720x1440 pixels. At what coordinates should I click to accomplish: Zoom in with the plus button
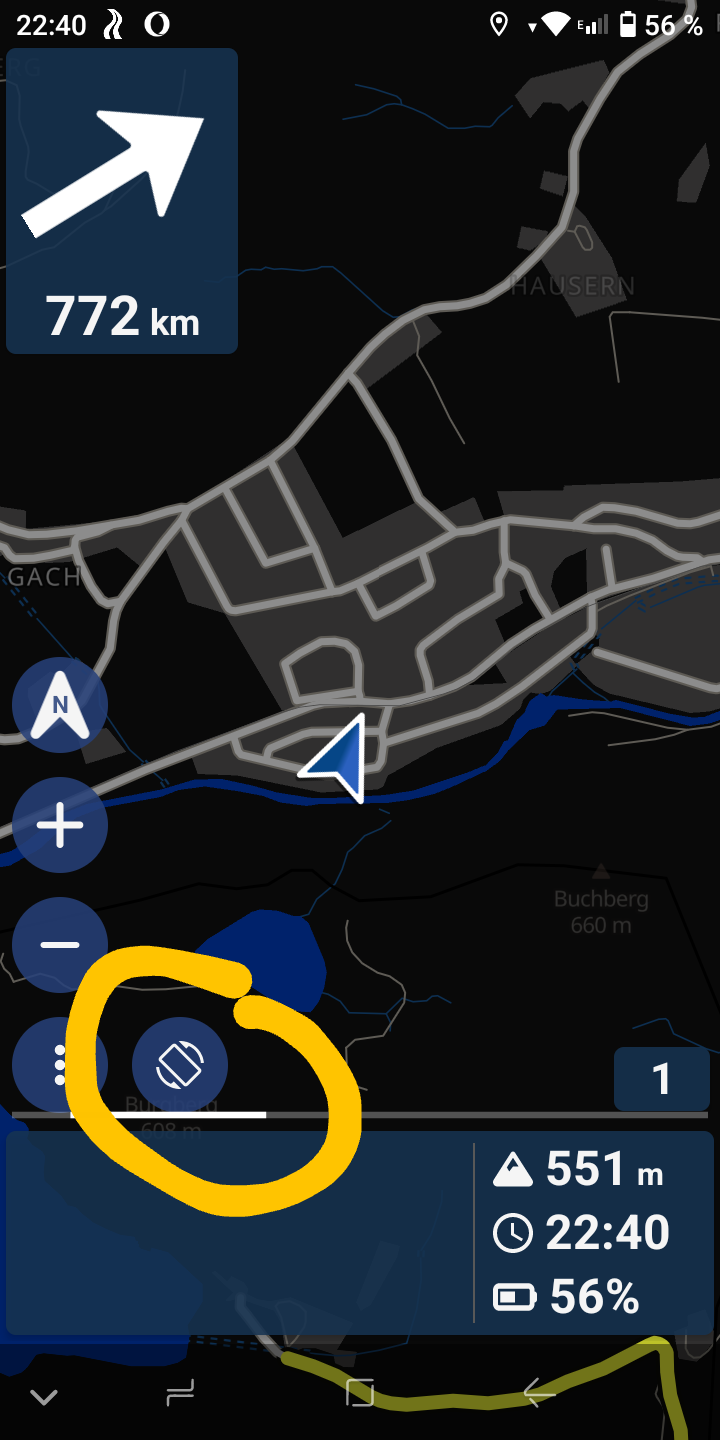pyautogui.click(x=60, y=826)
